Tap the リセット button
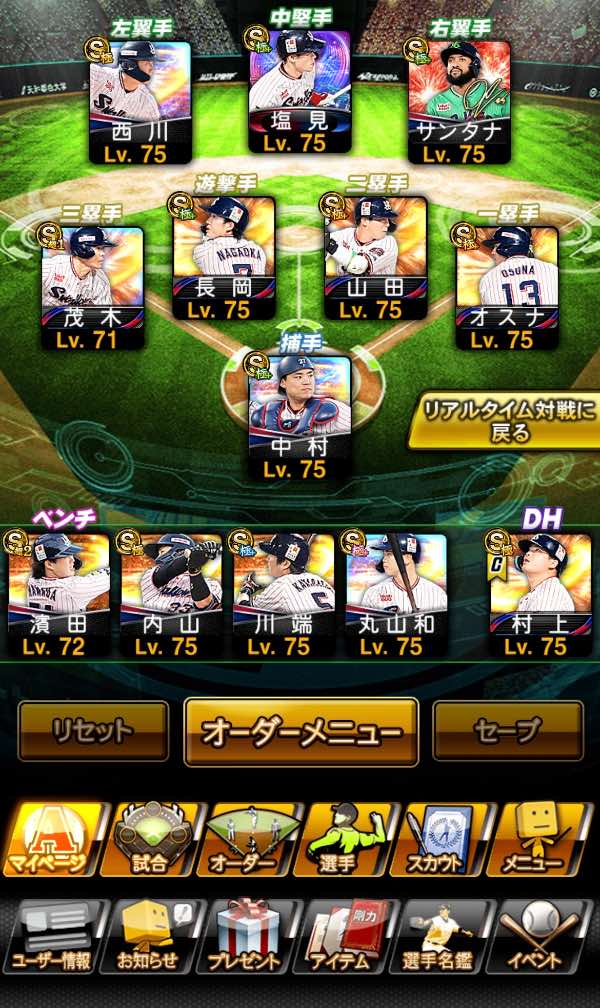600x1008 pixels. point(94,731)
